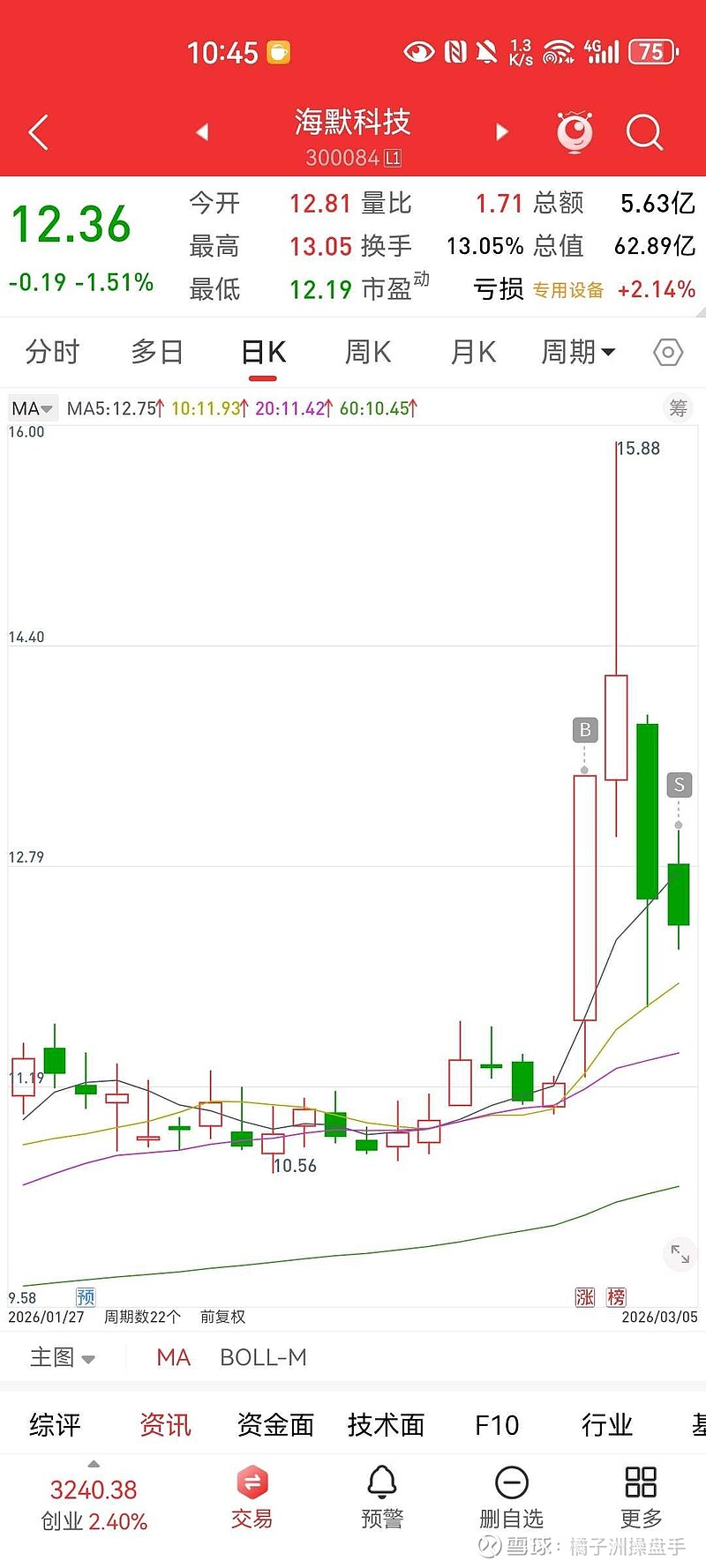Set a price alert via 预警
Image resolution: width=706 pixels, height=1568 pixels.
pyautogui.click(x=382, y=1497)
